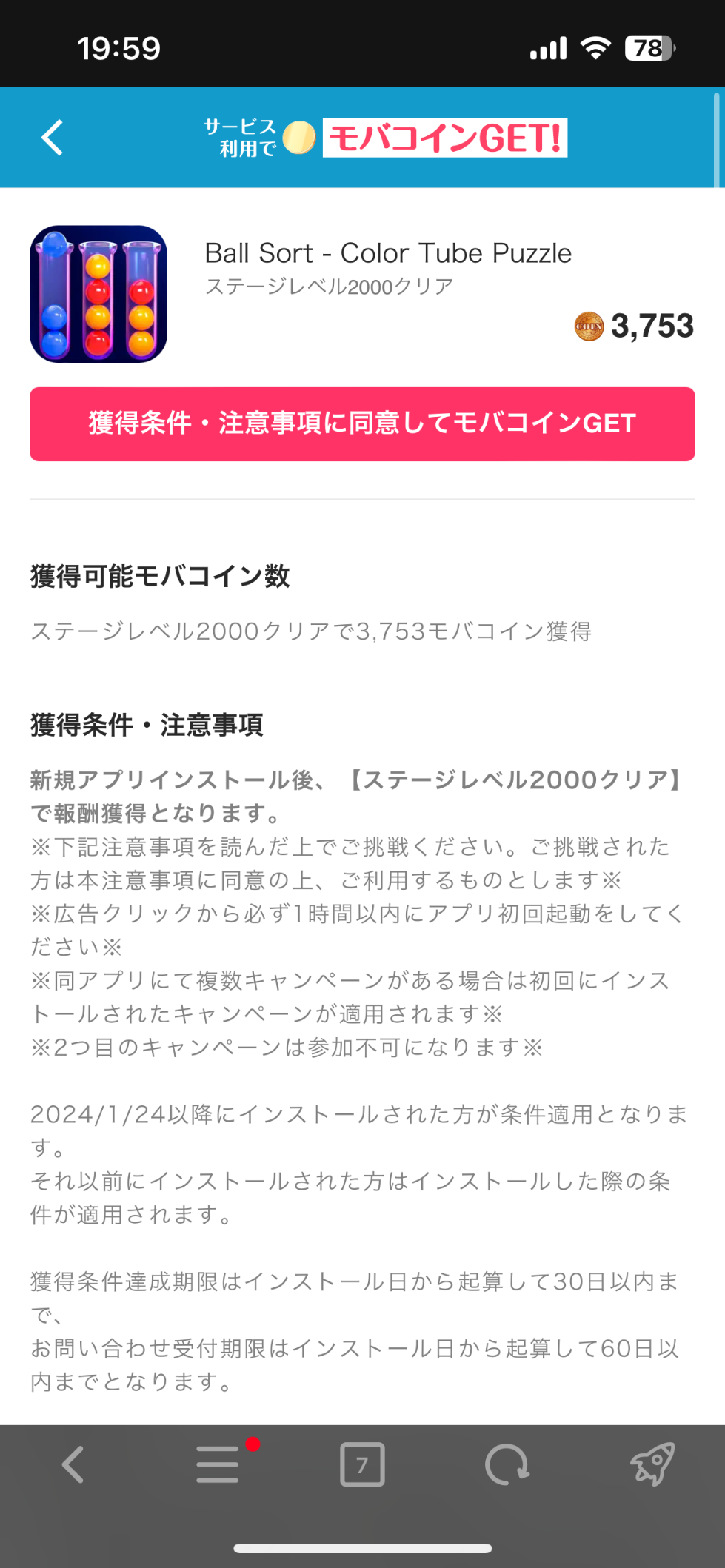
Task: Show the 7 open browser tabs
Action: click(362, 1464)
